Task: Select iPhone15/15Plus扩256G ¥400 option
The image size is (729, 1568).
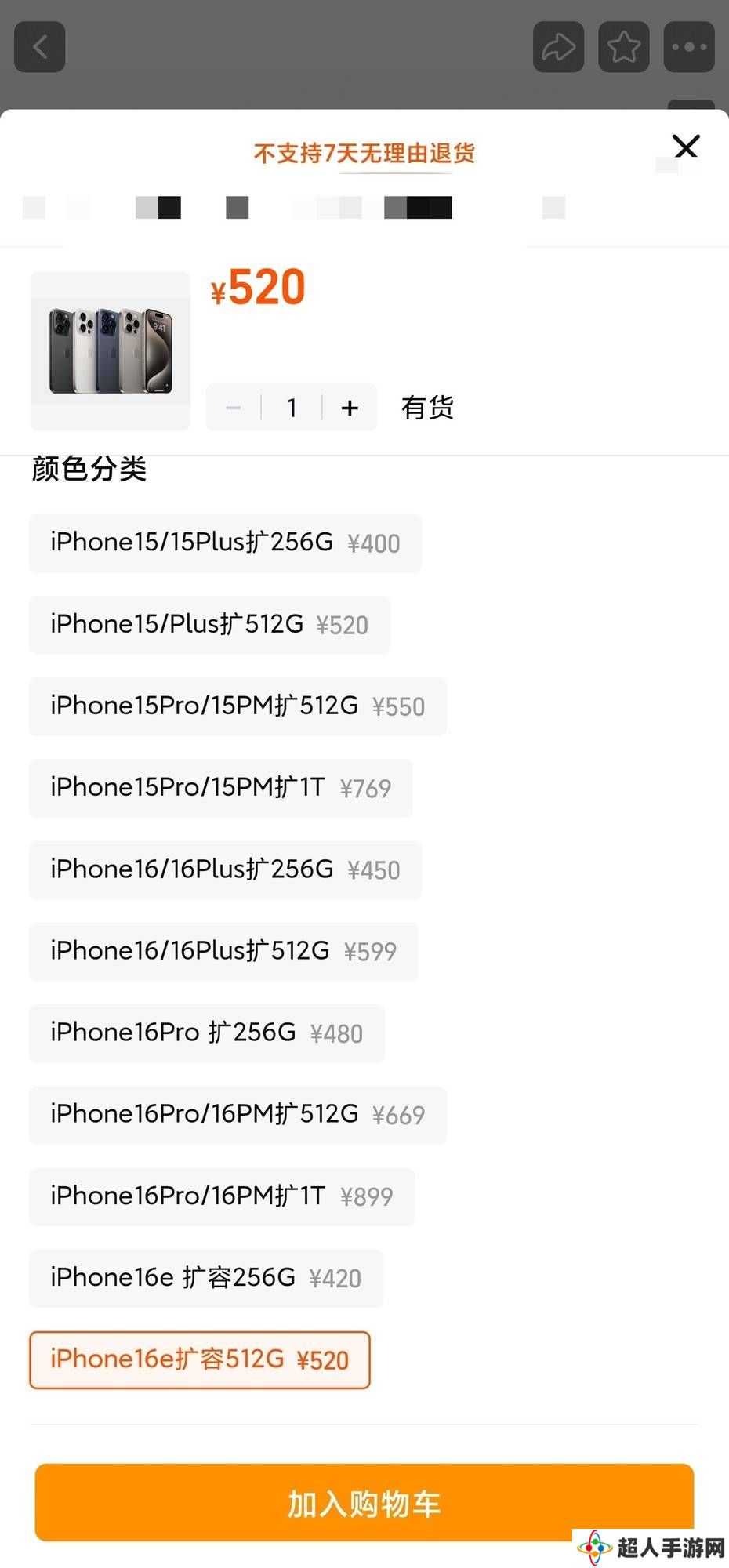Action: click(x=225, y=543)
